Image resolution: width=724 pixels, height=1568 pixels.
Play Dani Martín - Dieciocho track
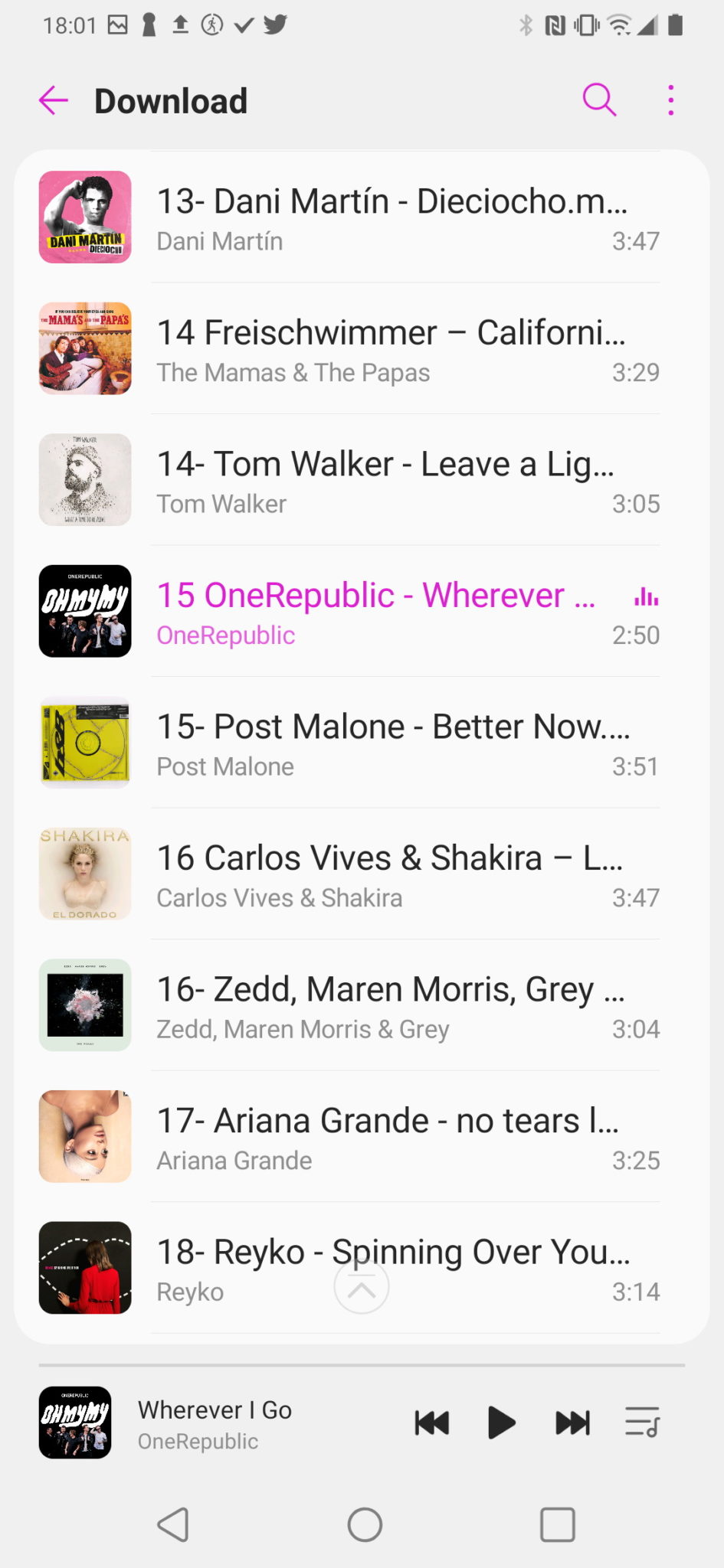[x=362, y=217]
